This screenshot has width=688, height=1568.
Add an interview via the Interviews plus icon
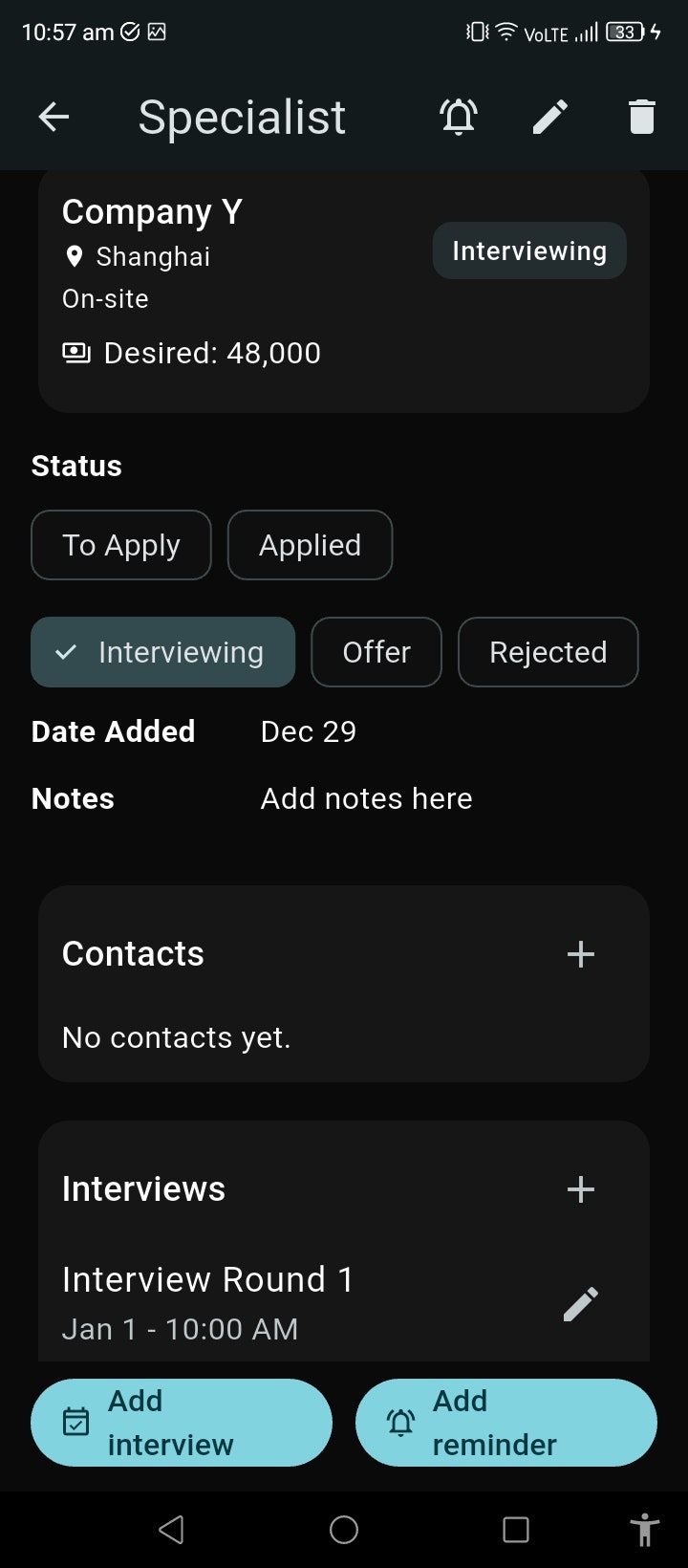580,1189
